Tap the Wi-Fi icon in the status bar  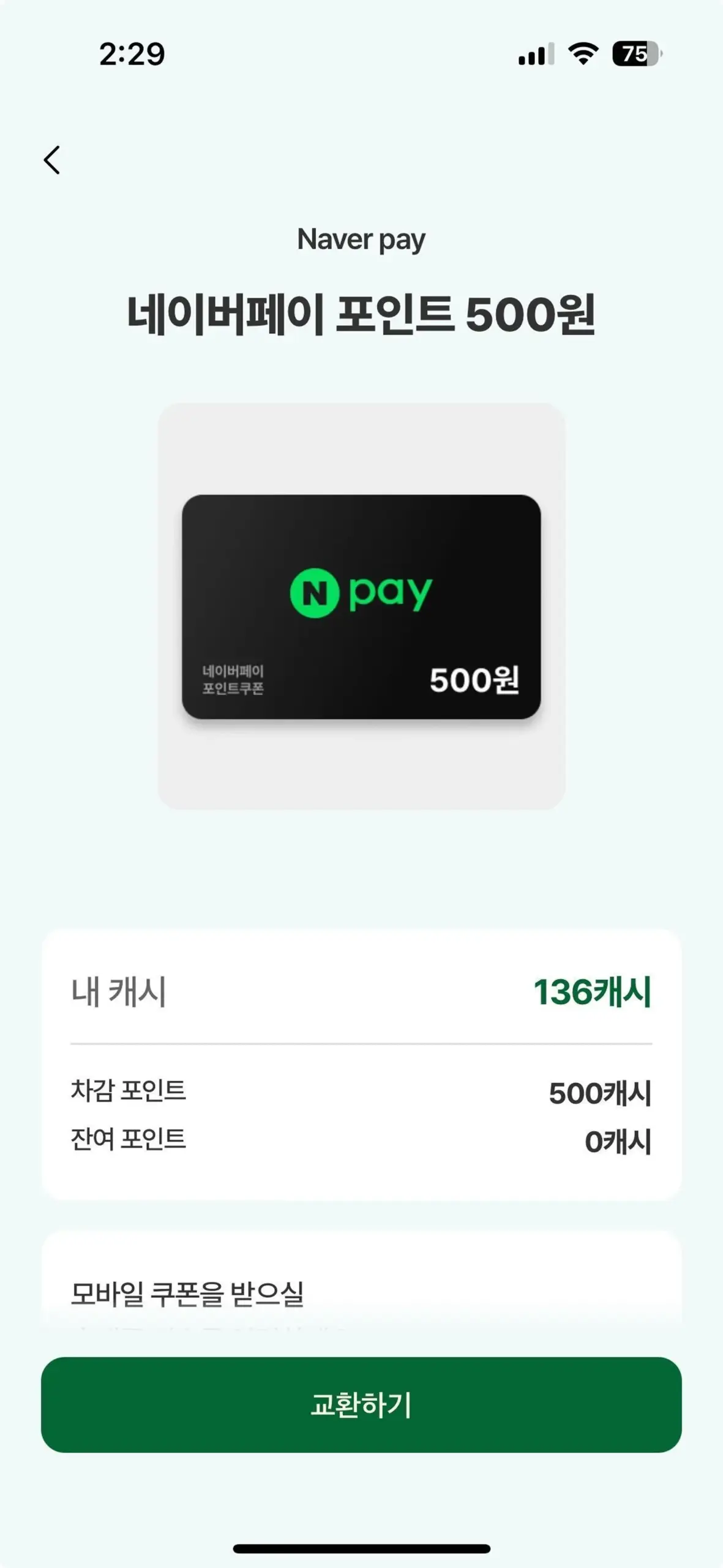[x=582, y=54]
